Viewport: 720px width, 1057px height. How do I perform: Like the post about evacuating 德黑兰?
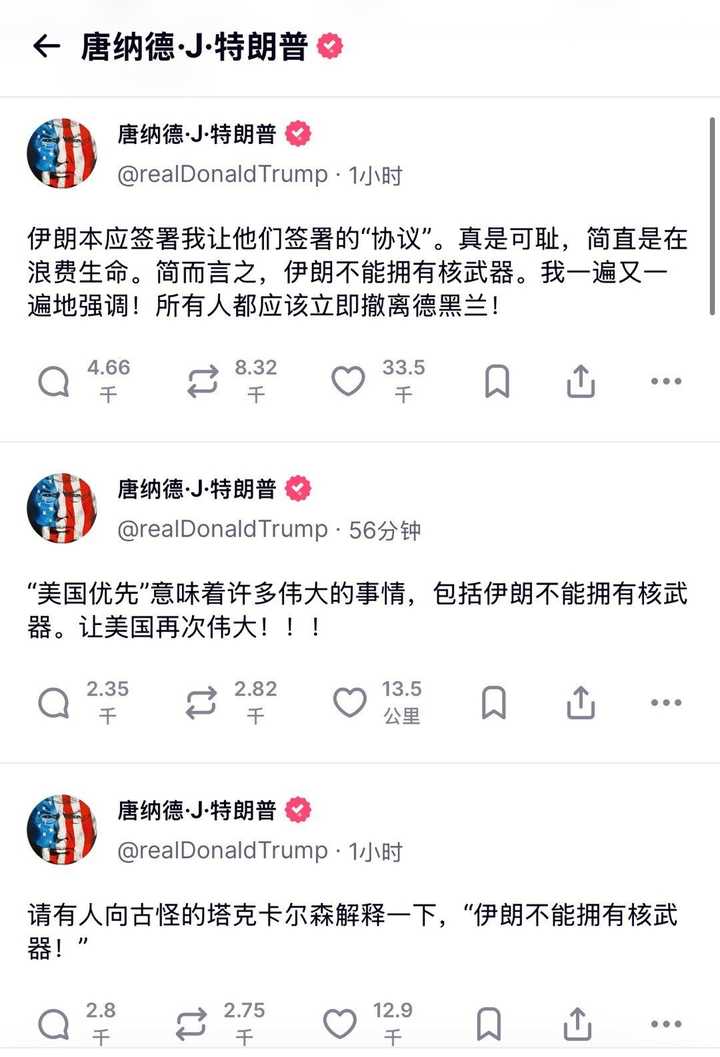[348, 382]
